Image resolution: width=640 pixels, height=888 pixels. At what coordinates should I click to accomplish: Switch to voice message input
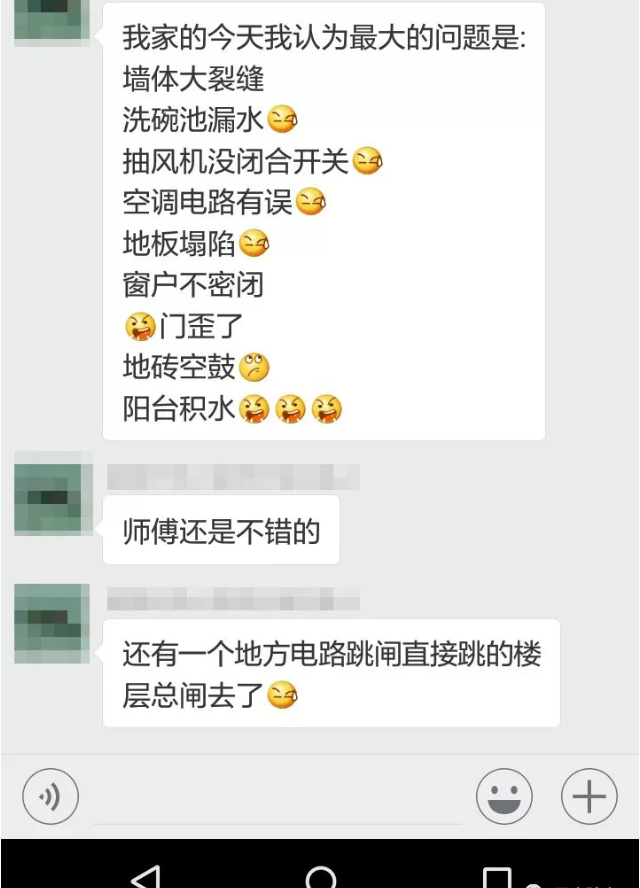coord(50,796)
